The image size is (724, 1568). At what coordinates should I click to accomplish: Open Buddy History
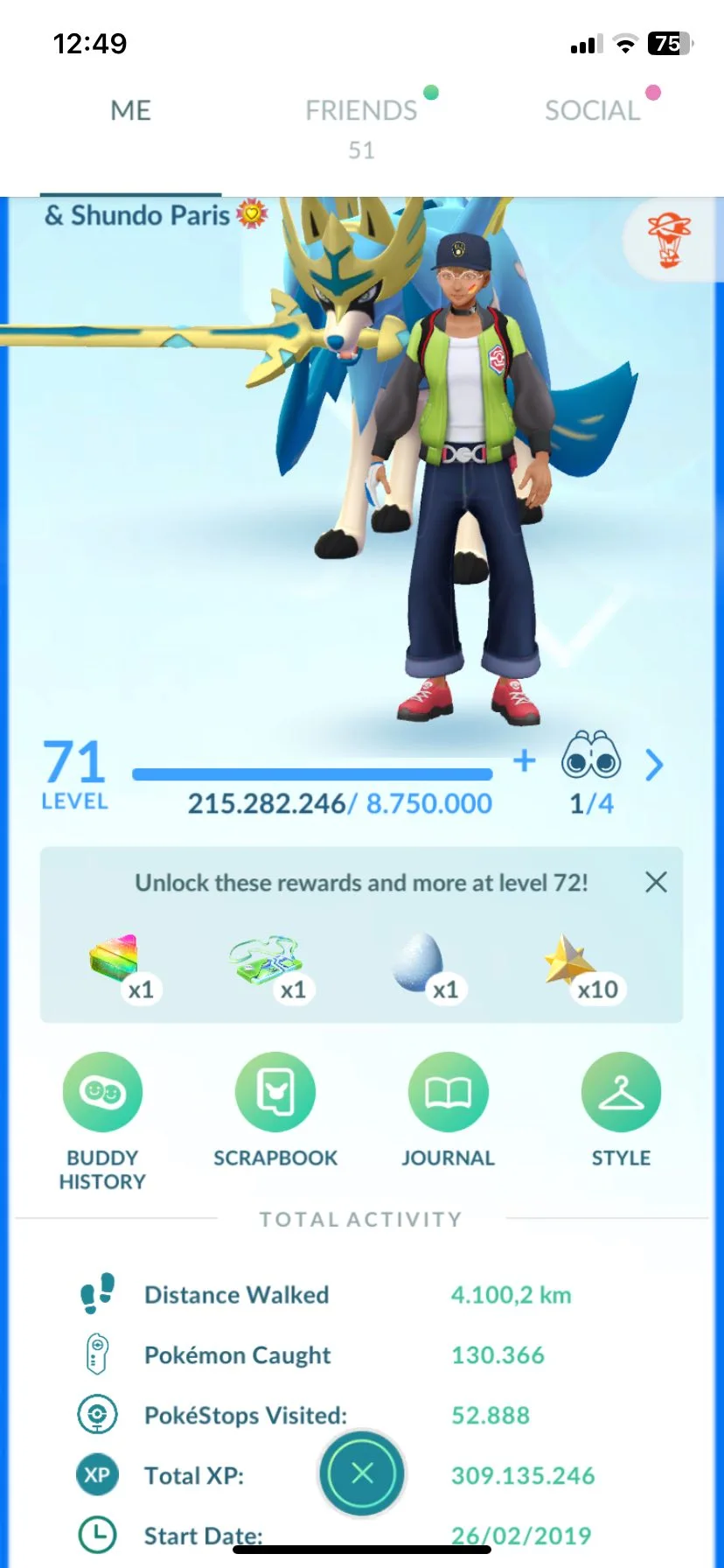click(x=102, y=1093)
